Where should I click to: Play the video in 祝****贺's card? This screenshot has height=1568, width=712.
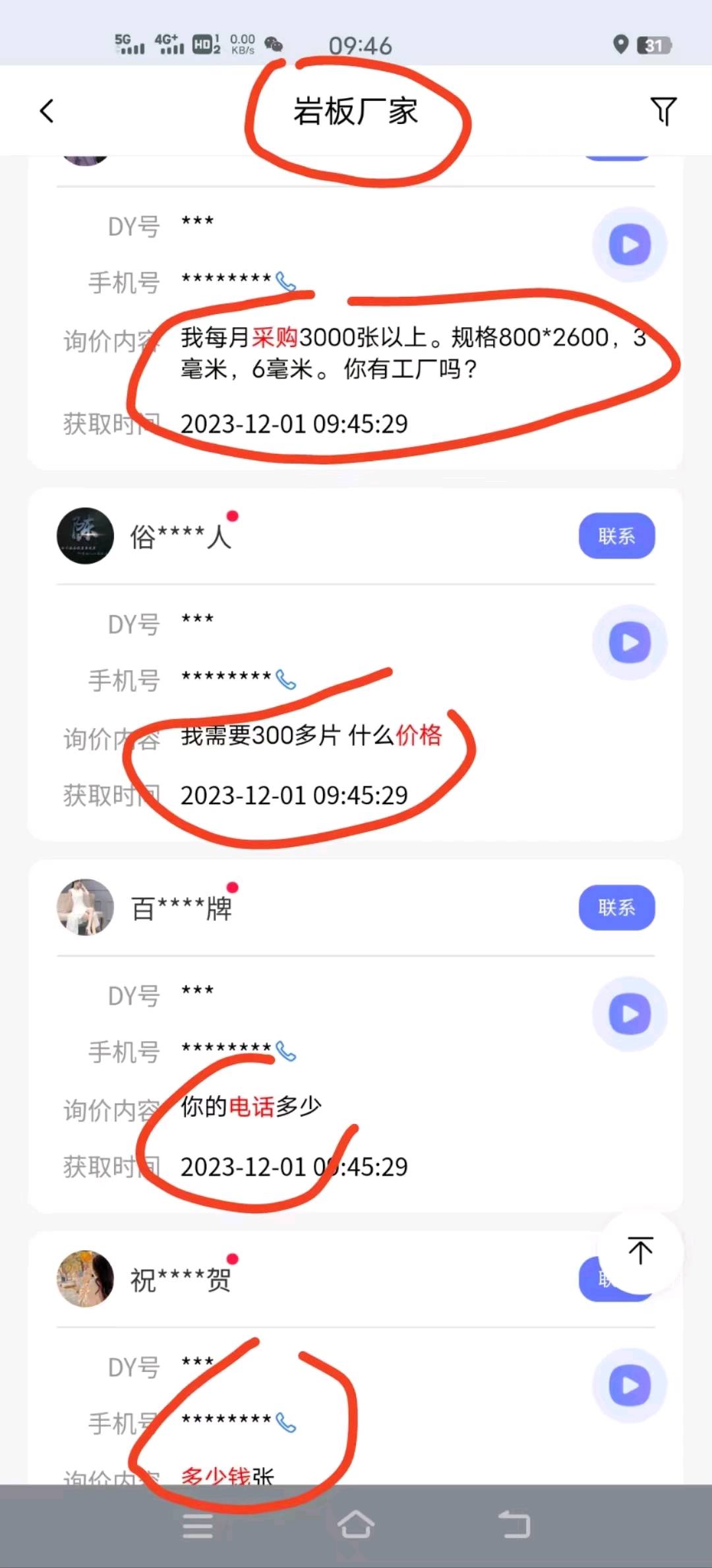[630, 1385]
